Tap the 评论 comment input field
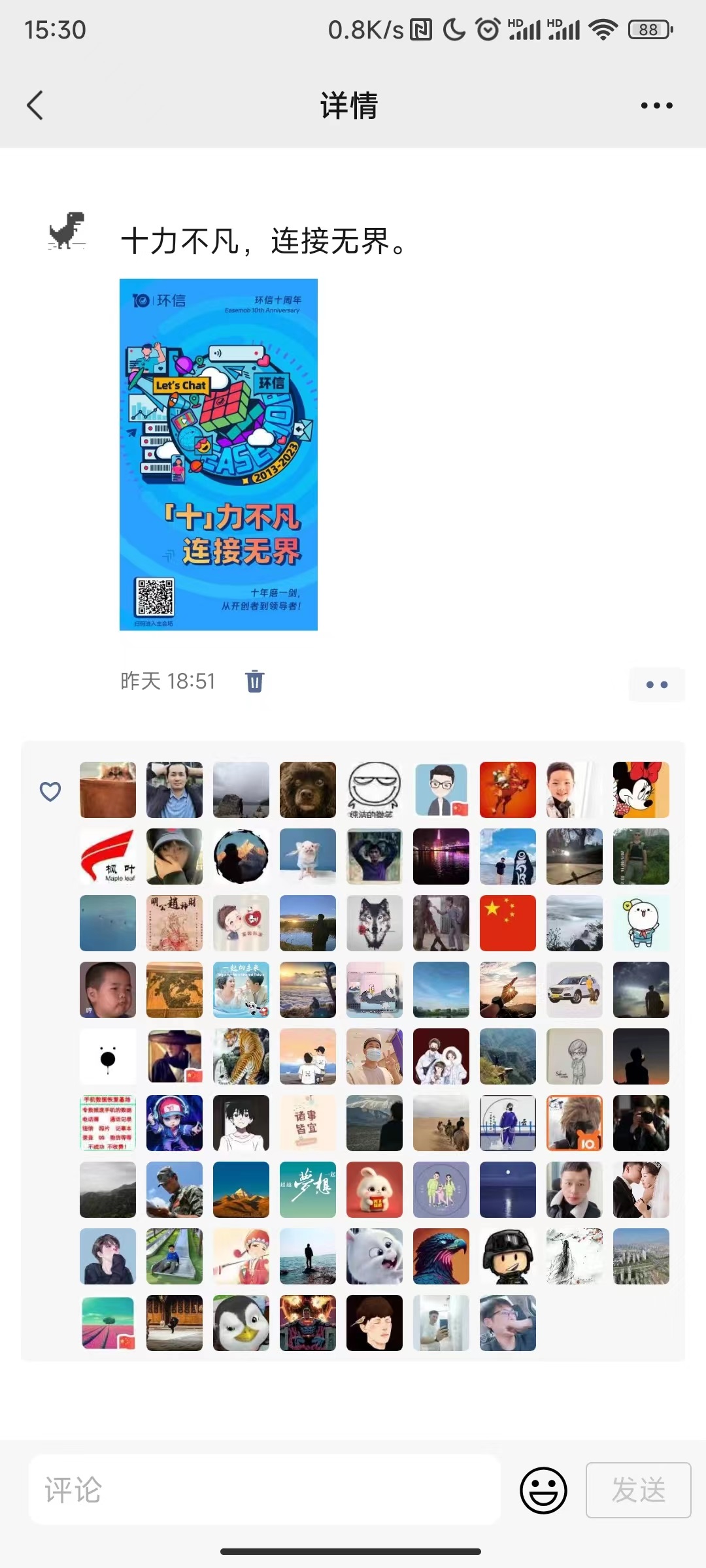Image resolution: width=706 pixels, height=1568 pixels. [265, 1490]
